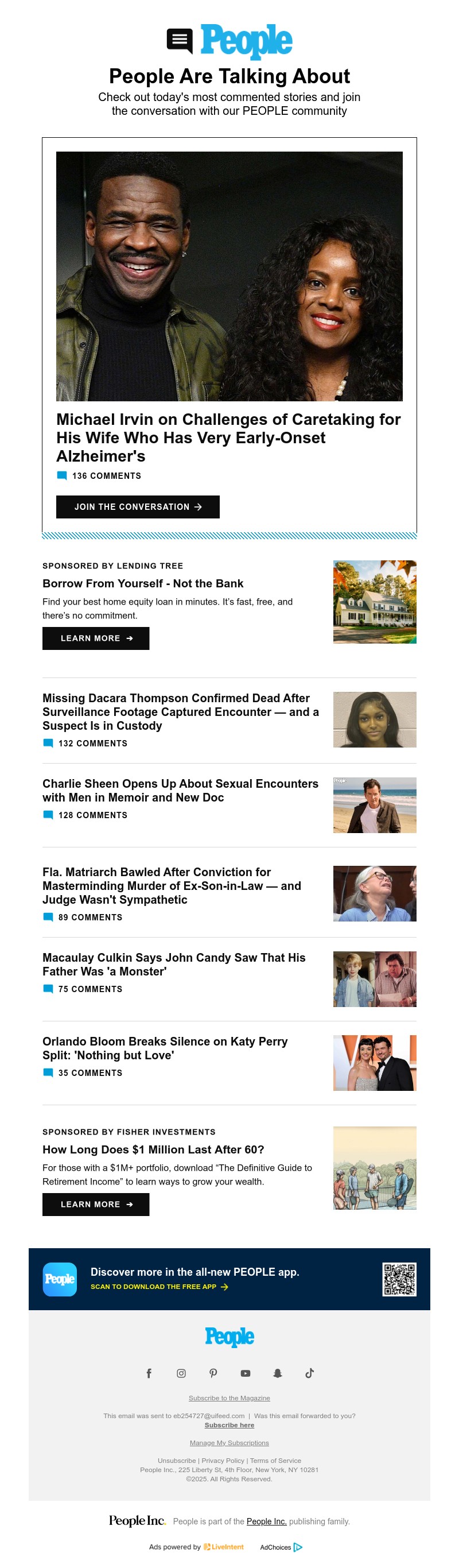Open PEOPLE's Pinterest page
The height and width of the screenshot is (1568, 459).
click(213, 1373)
